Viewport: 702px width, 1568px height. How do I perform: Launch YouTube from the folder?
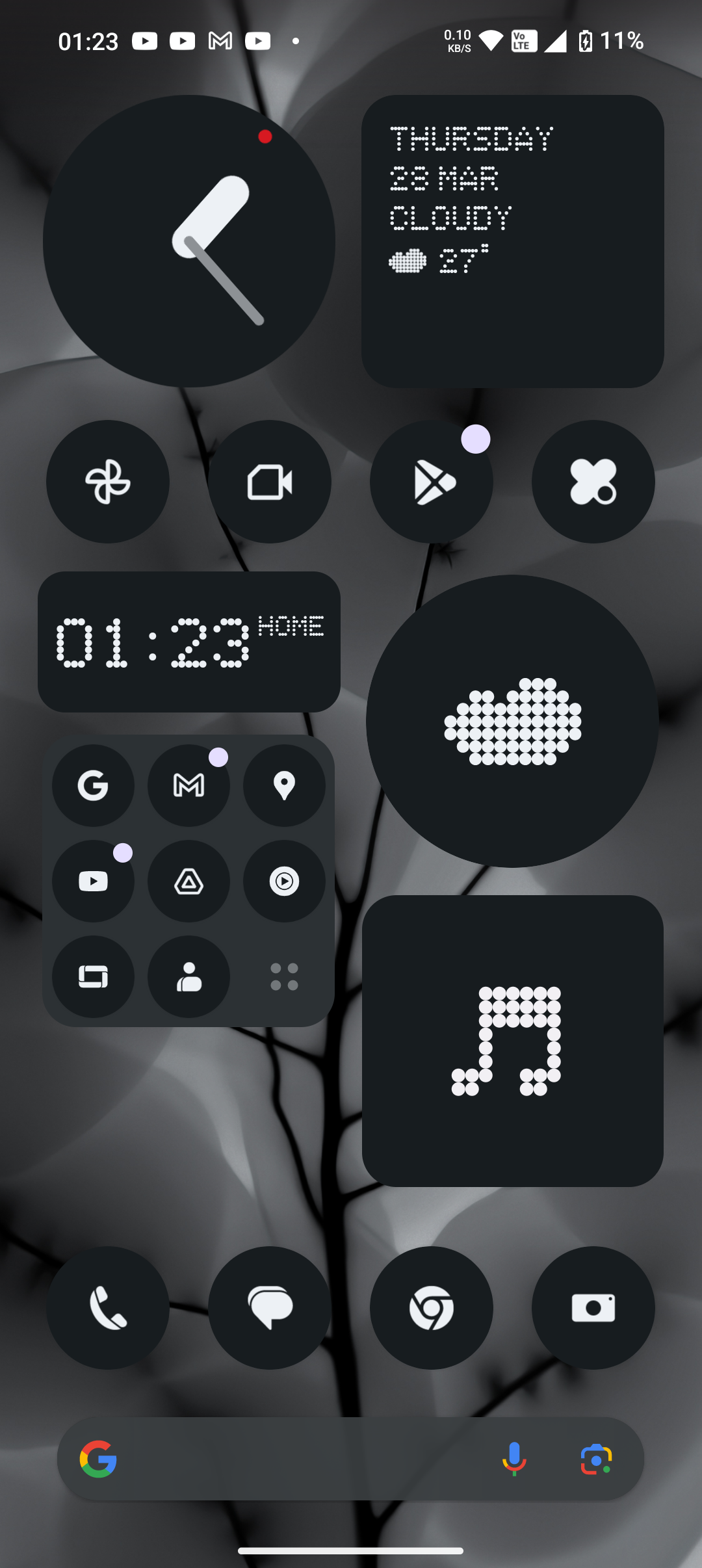click(93, 881)
